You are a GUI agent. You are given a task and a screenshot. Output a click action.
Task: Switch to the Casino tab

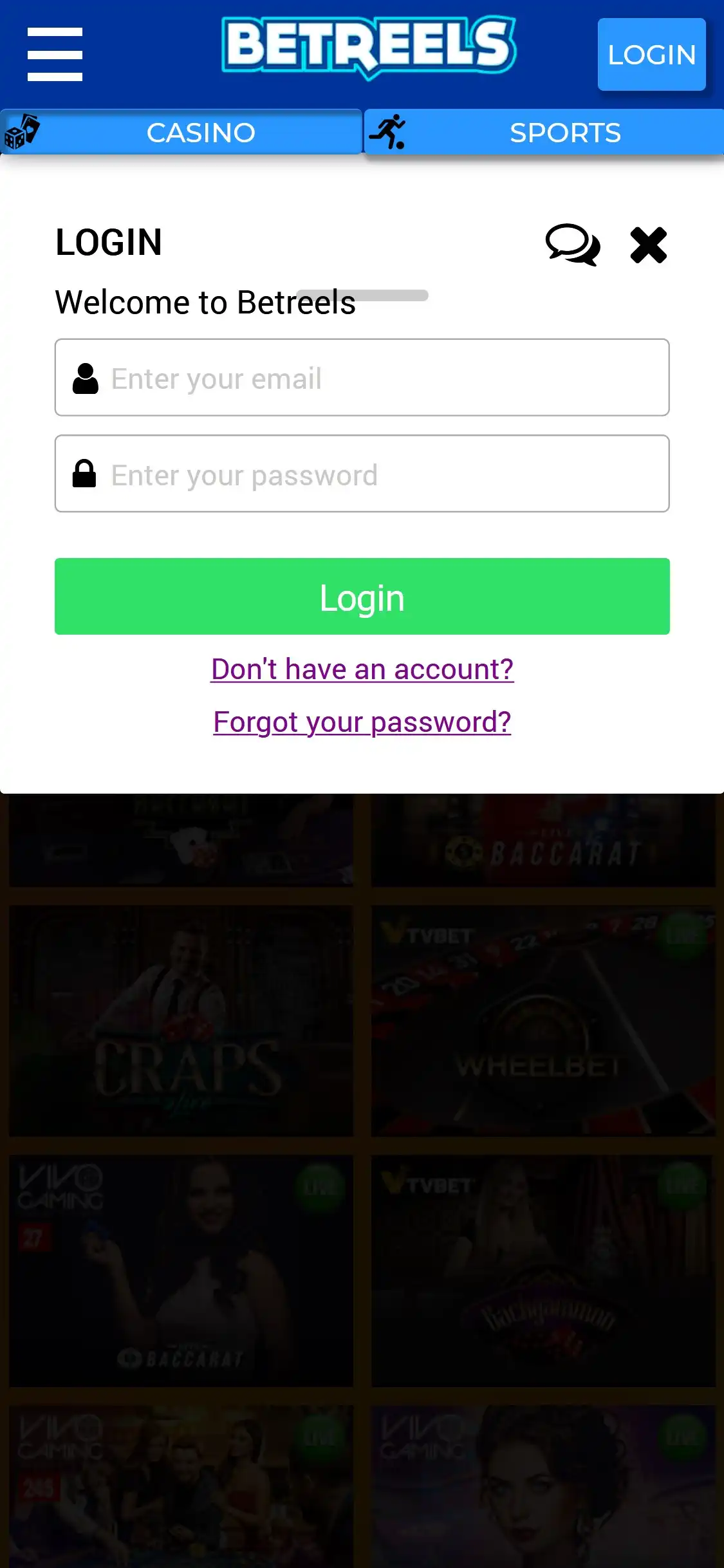pos(181,133)
